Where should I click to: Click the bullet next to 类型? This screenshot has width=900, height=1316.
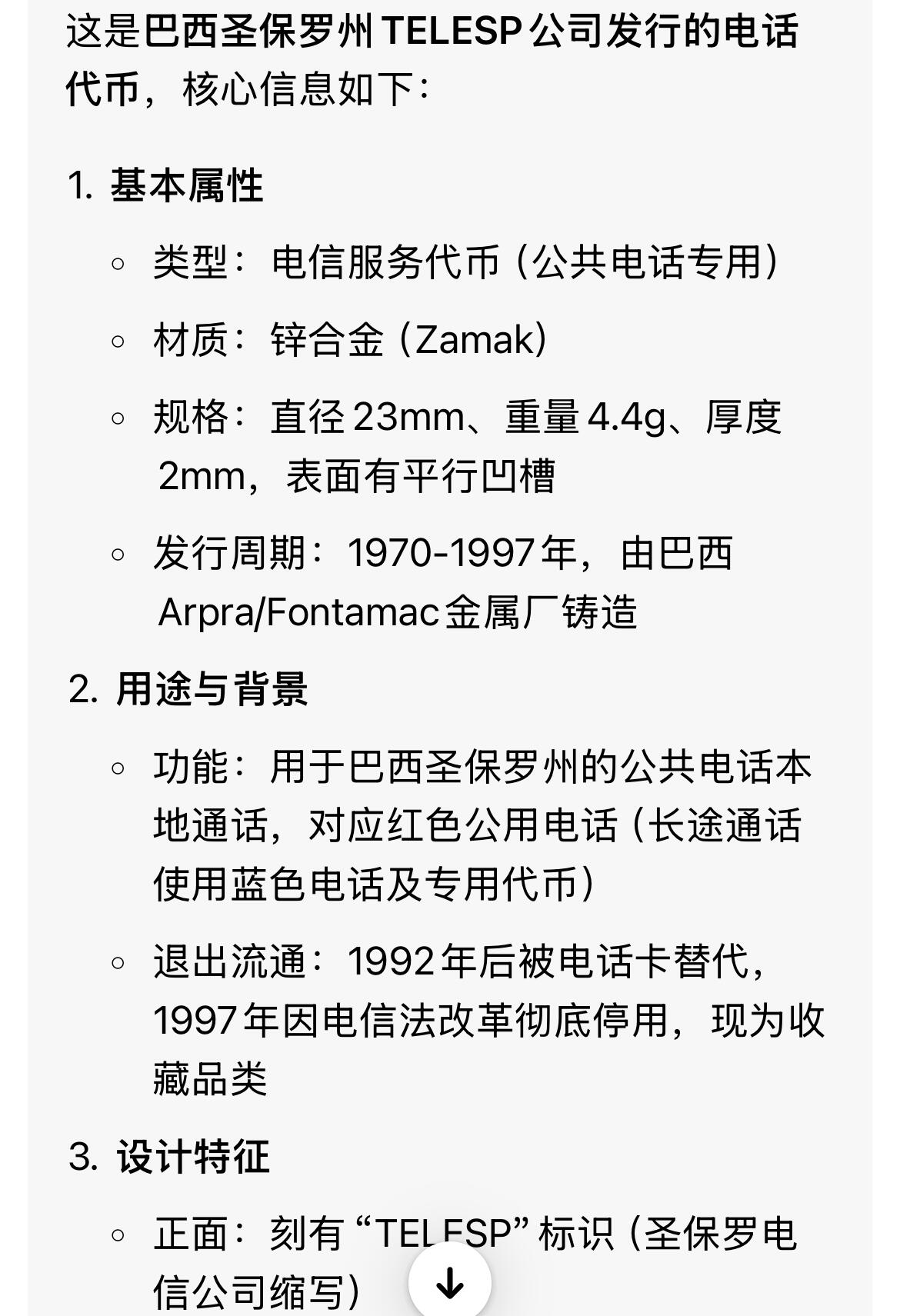117,264
